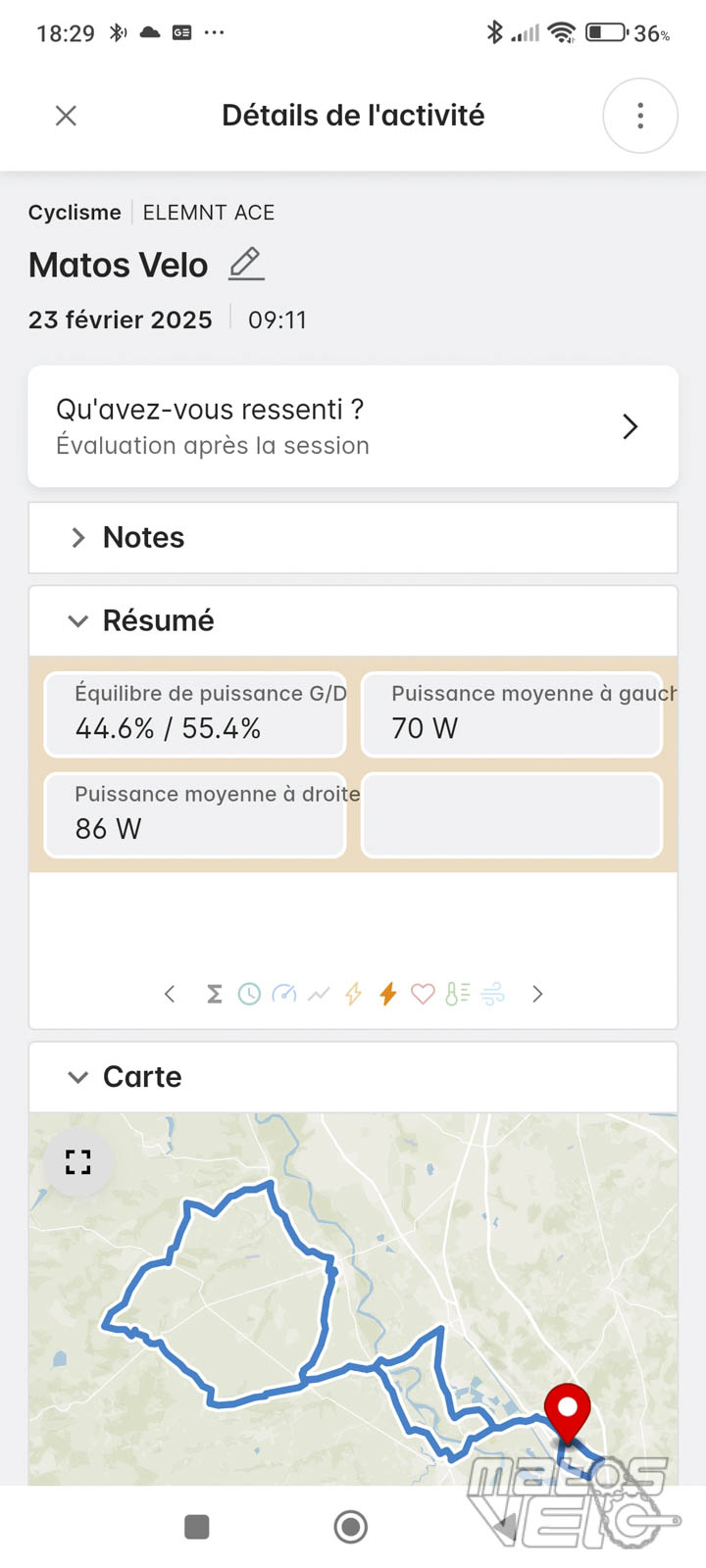Select the clock time summary icon
The image size is (706, 1568).
point(249,994)
